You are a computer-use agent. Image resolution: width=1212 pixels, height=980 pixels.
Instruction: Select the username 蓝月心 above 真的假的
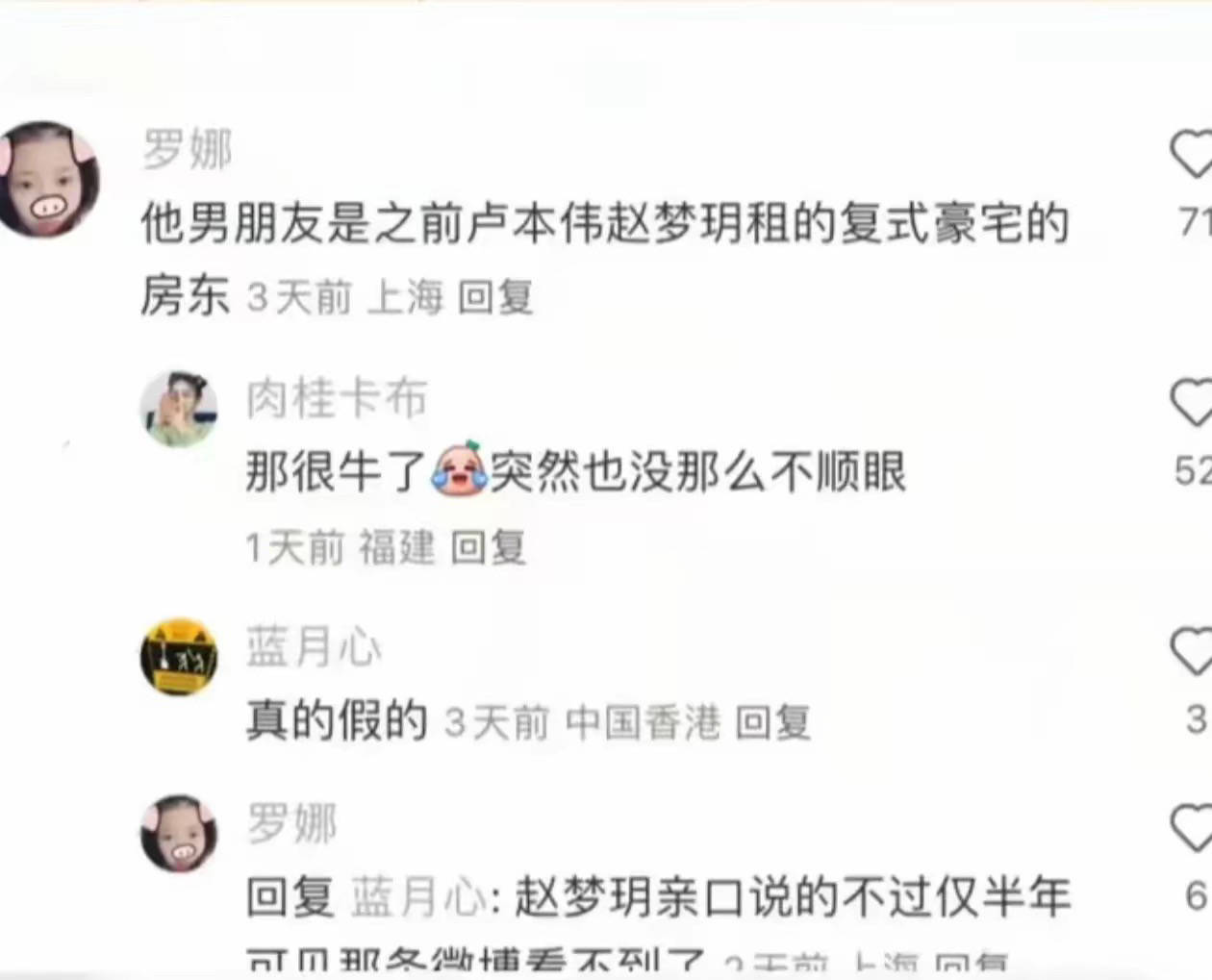tap(313, 646)
